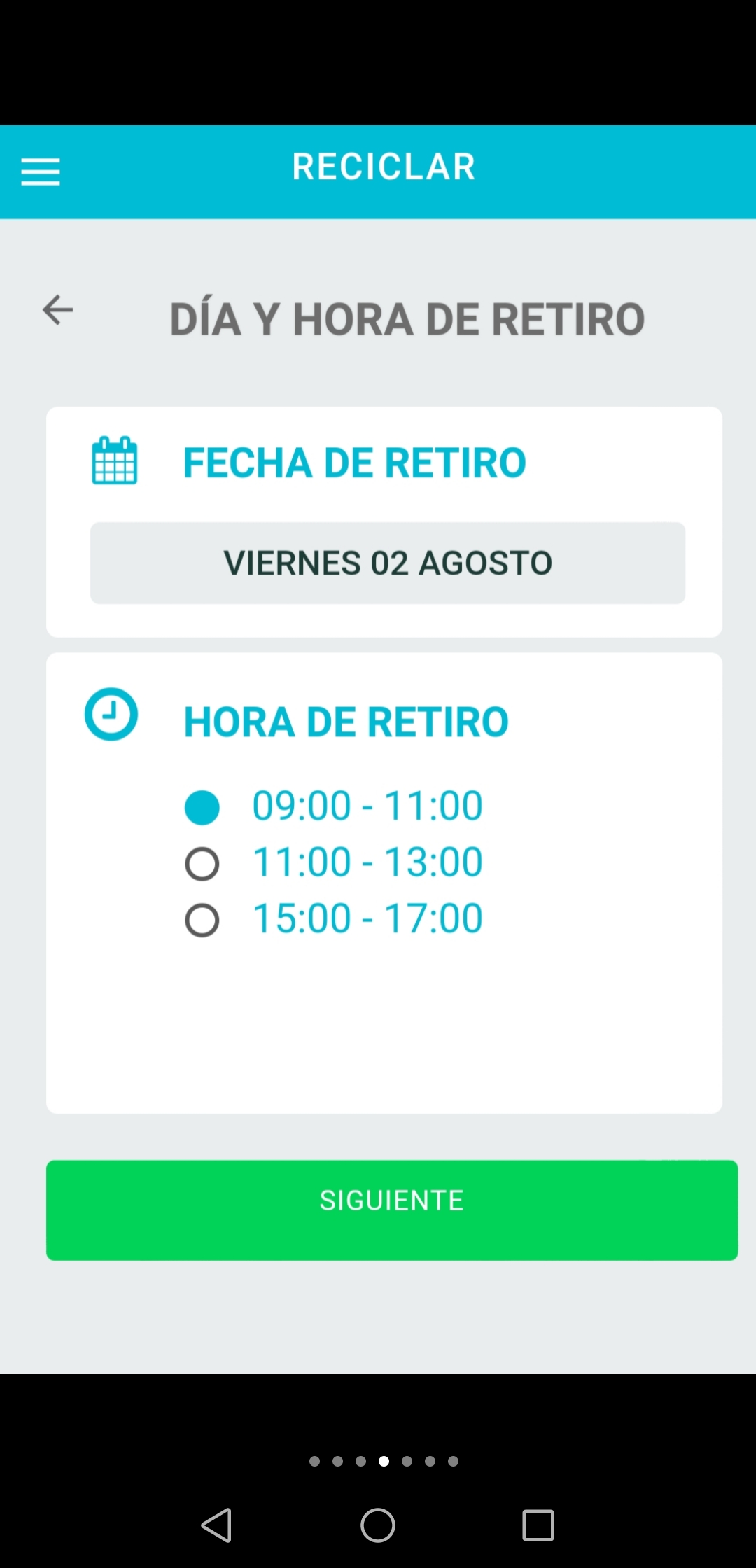Tap the Siguiente button
The height and width of the screenshot is (1568, 756).
pos(392,1210)
